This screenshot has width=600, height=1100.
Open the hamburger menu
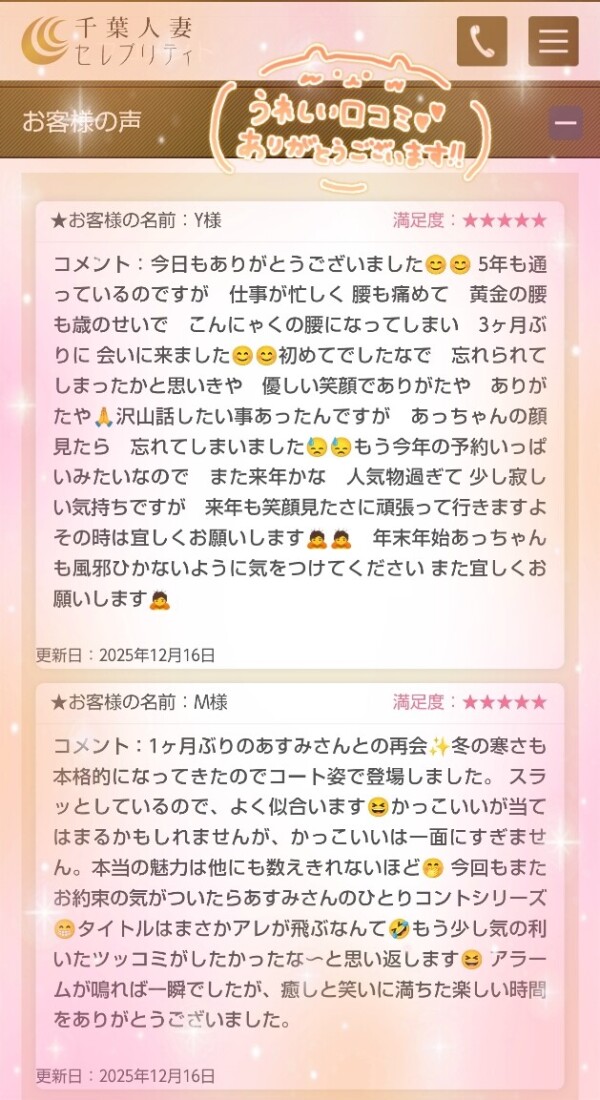click(553, 41)
